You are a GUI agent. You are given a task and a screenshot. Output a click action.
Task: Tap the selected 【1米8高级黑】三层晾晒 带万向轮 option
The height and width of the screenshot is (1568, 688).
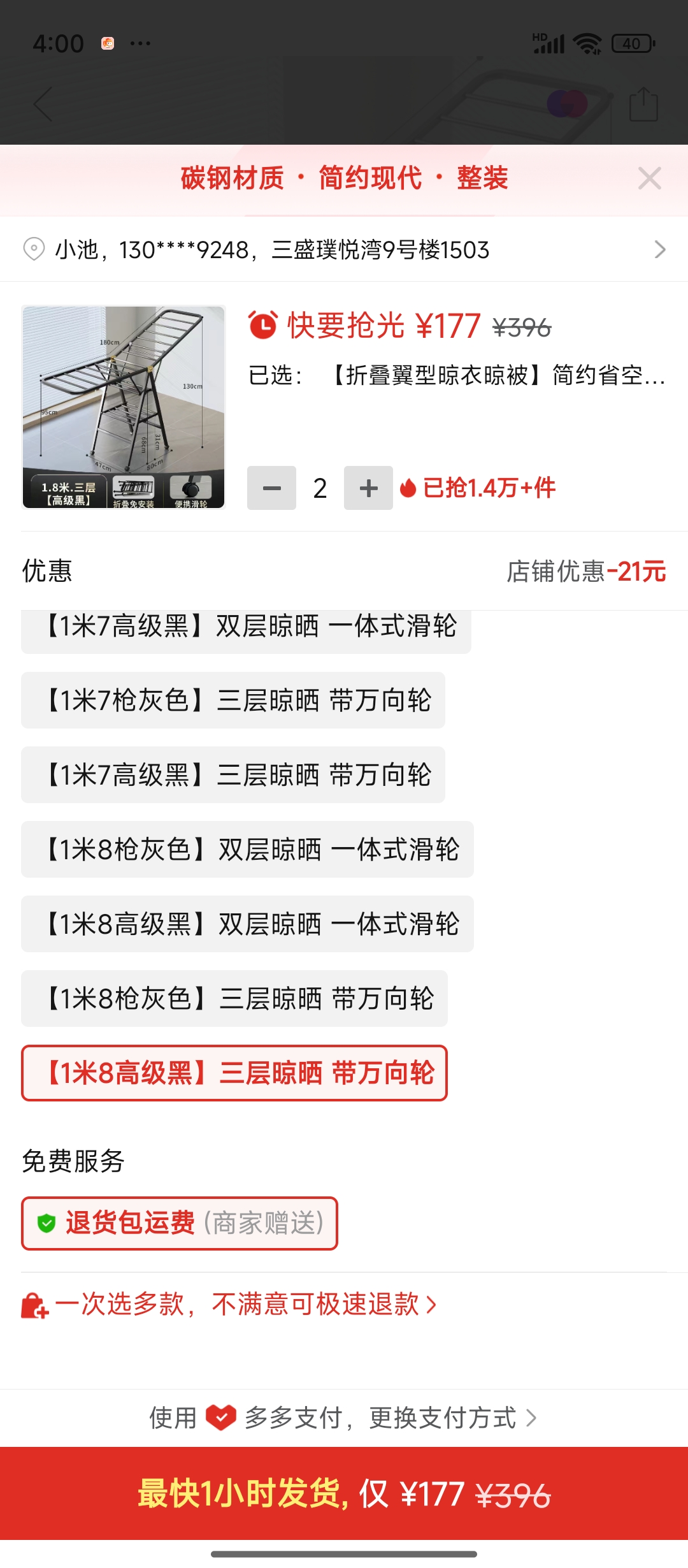pos(234,1073)
